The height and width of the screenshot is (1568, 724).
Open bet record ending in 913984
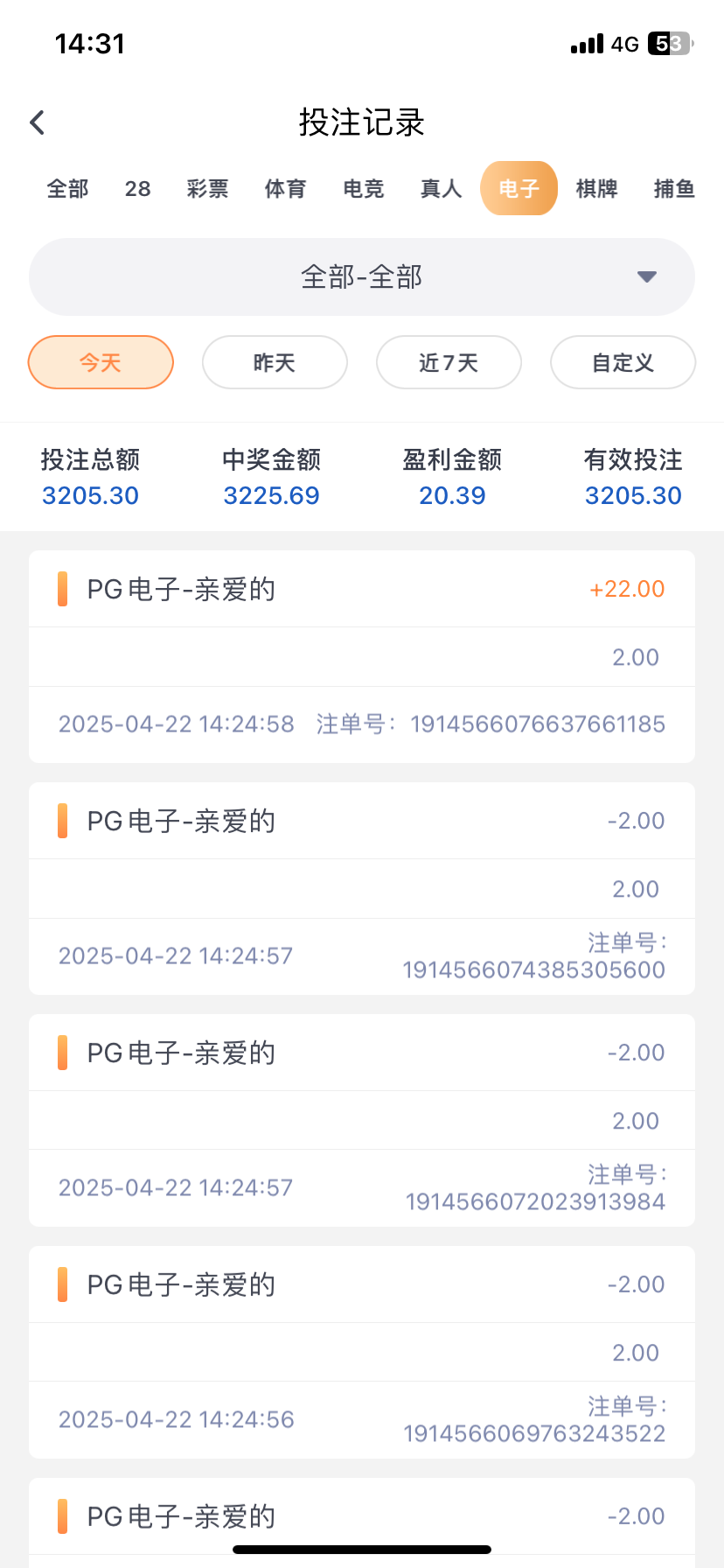[x=362, y=1120]
